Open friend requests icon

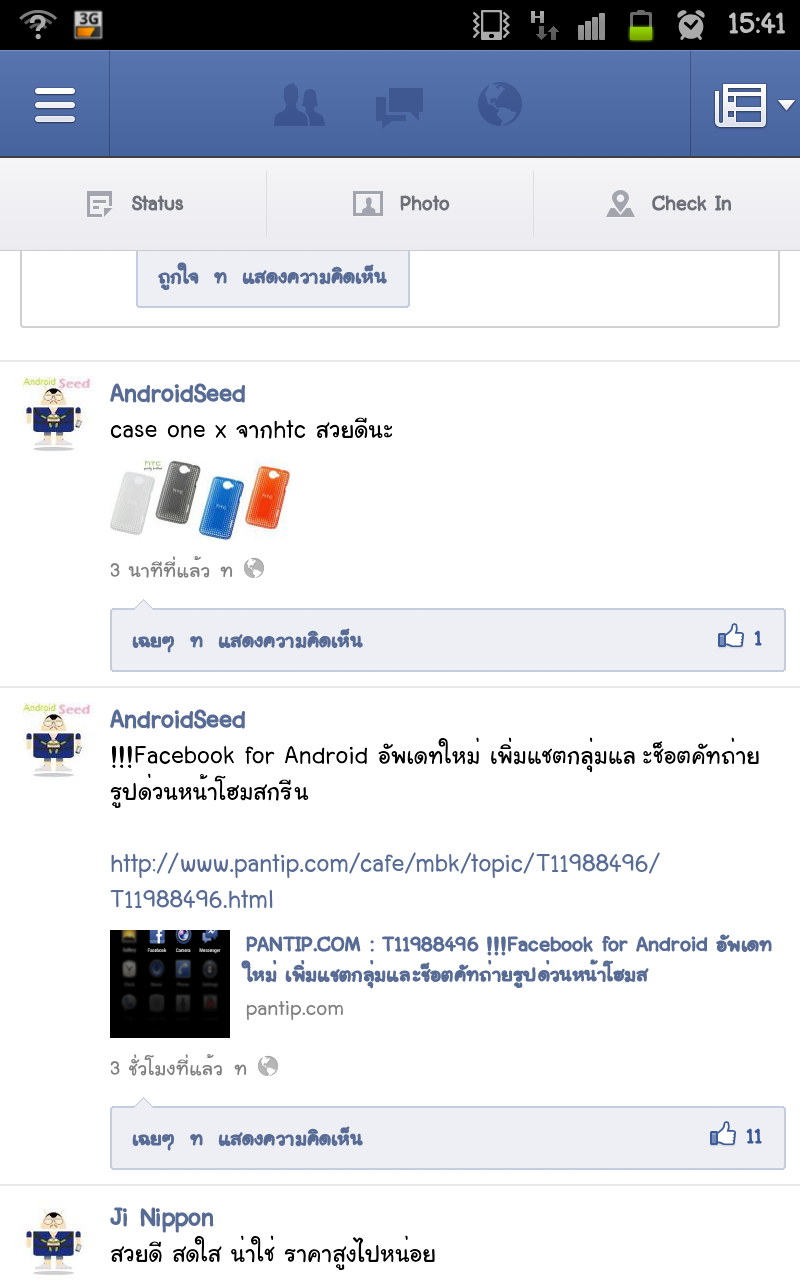pos(299,105)
